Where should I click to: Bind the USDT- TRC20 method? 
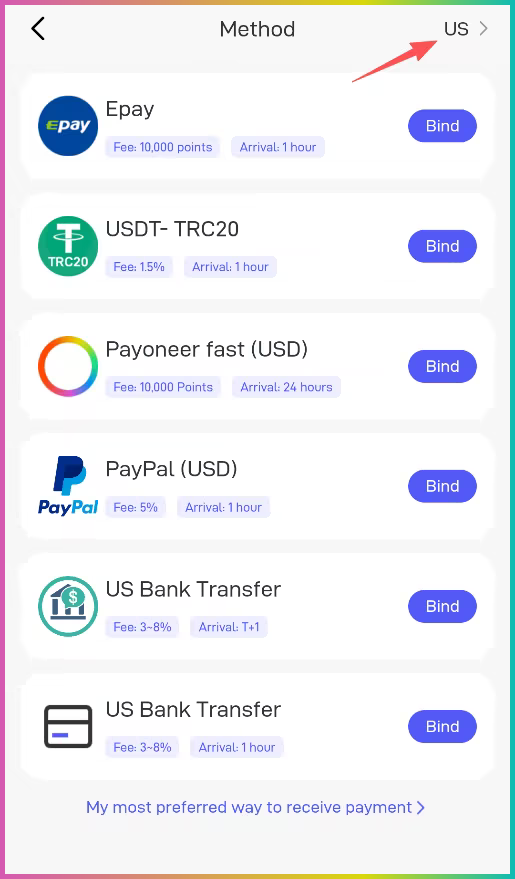coord(442,246)
